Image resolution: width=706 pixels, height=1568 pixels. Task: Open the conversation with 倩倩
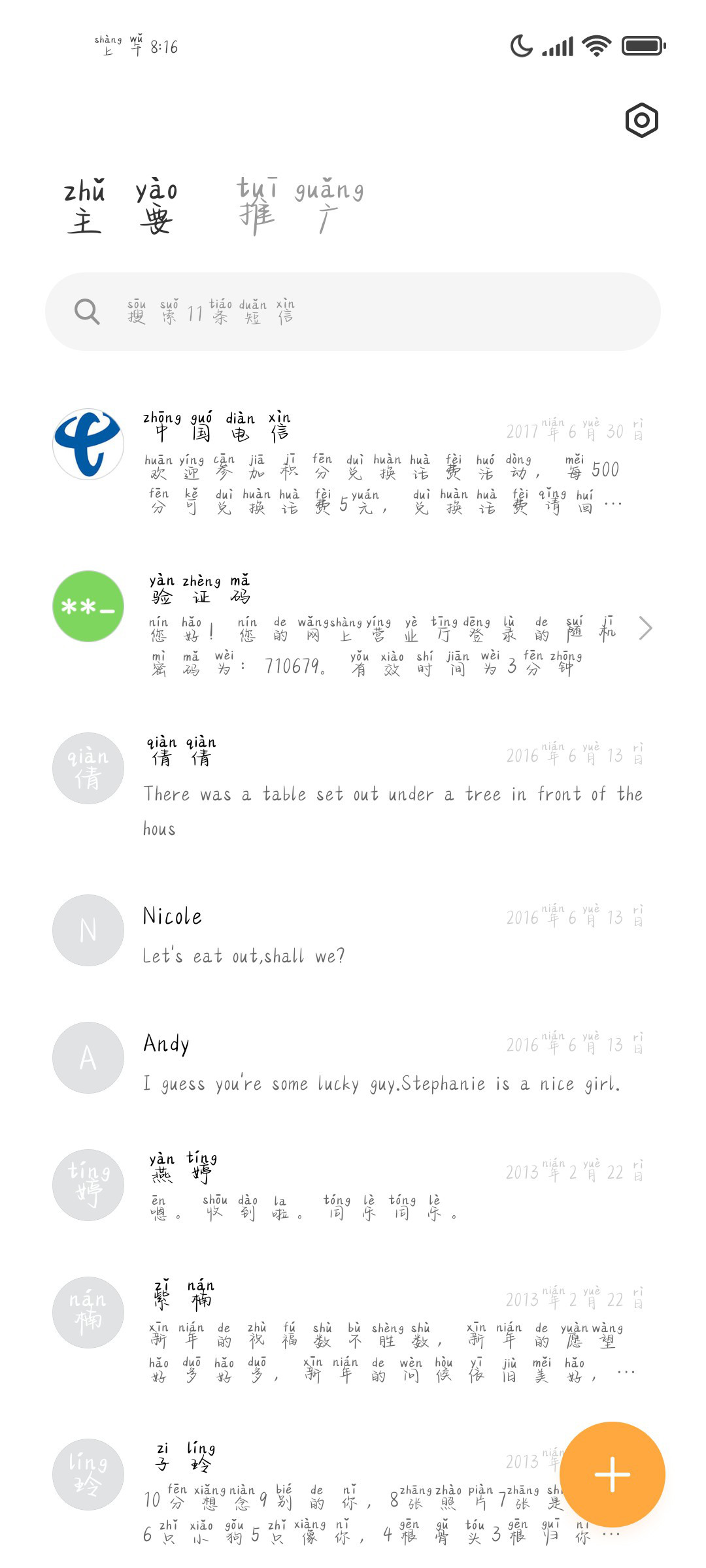(353, 786)
